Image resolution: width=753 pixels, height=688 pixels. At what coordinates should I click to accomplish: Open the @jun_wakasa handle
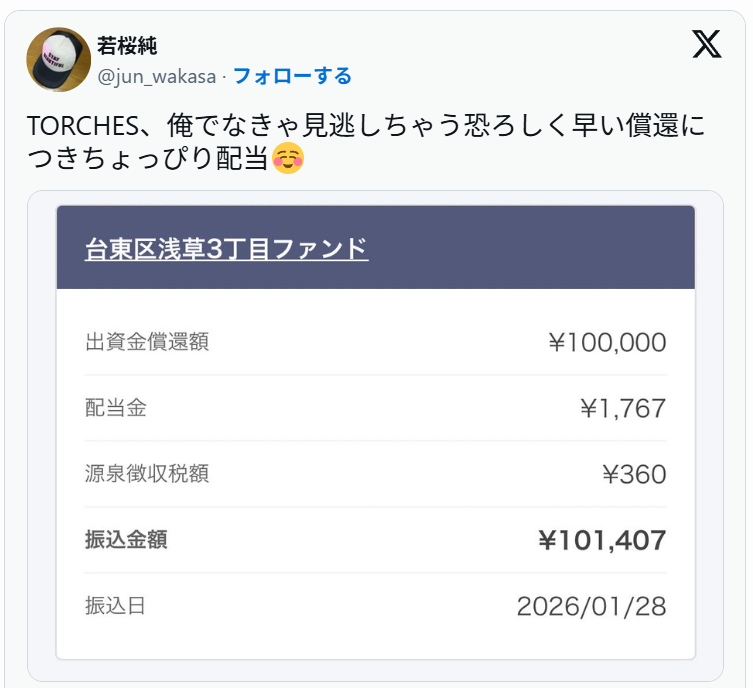point(157,77)
